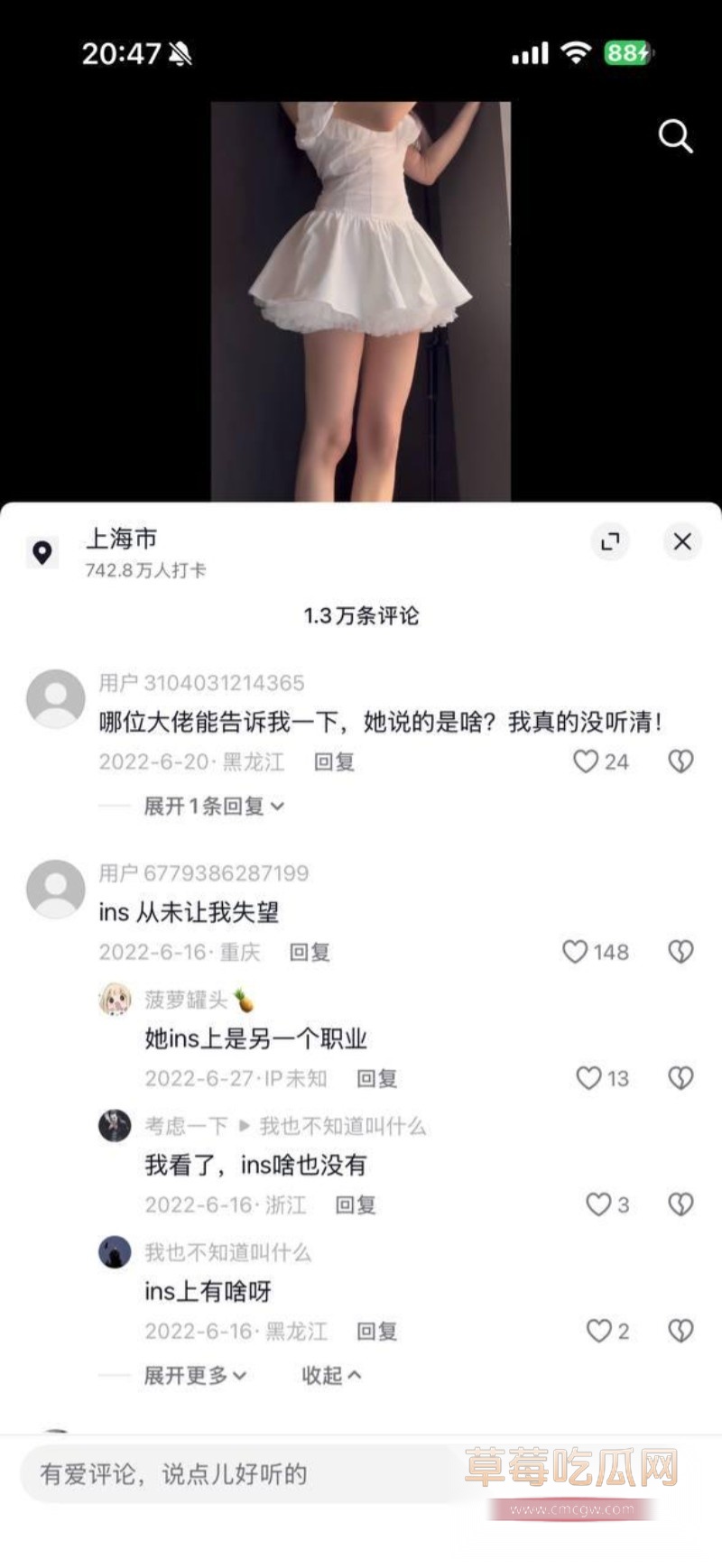Expand 展开更多 to load more replies
722x1568 pixels.
[190, 1375]
